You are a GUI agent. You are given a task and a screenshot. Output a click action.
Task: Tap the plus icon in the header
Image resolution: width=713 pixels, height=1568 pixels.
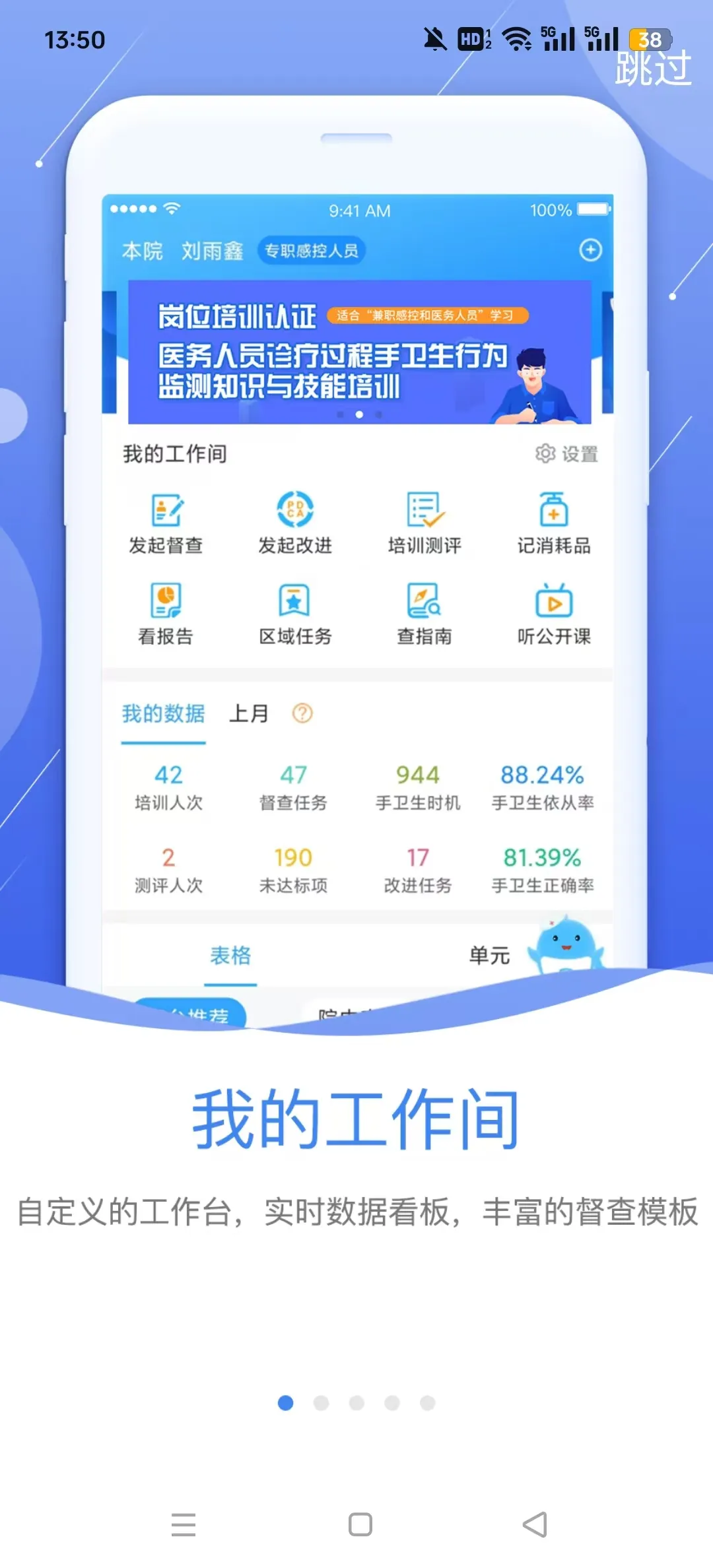pos(590,249)
